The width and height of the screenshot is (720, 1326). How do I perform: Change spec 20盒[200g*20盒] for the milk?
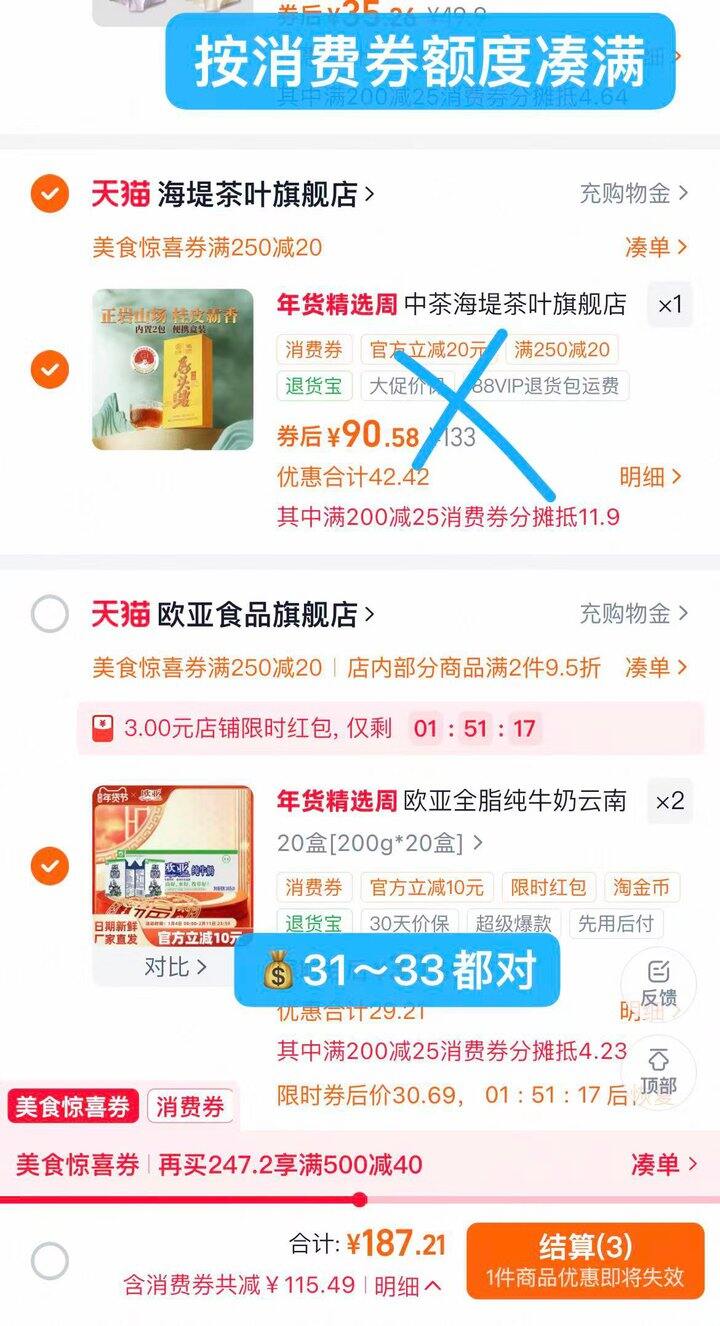click(380, 843)
